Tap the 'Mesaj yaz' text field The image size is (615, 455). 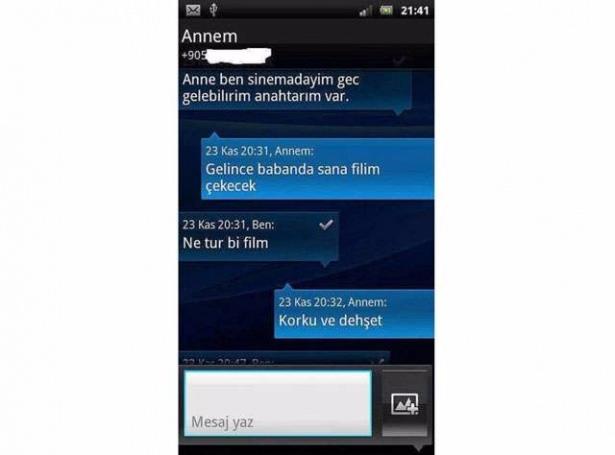277,404
